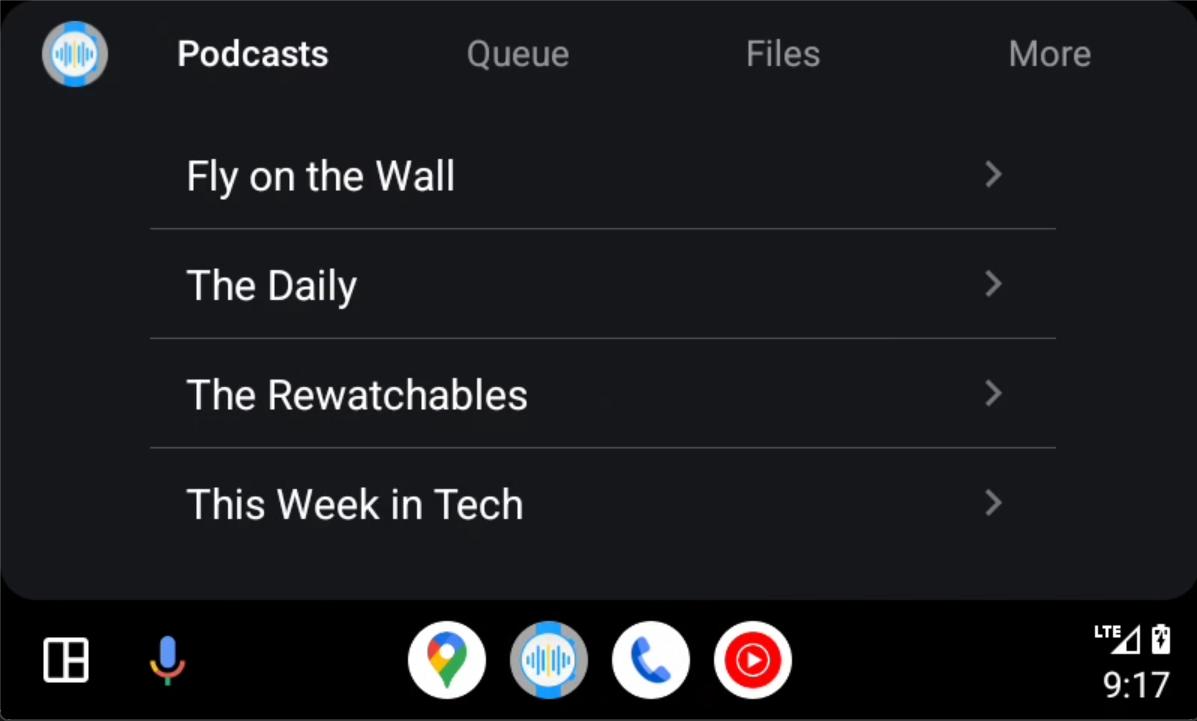Open the More tab
1197x721 pixels.
pos(1049,54)
